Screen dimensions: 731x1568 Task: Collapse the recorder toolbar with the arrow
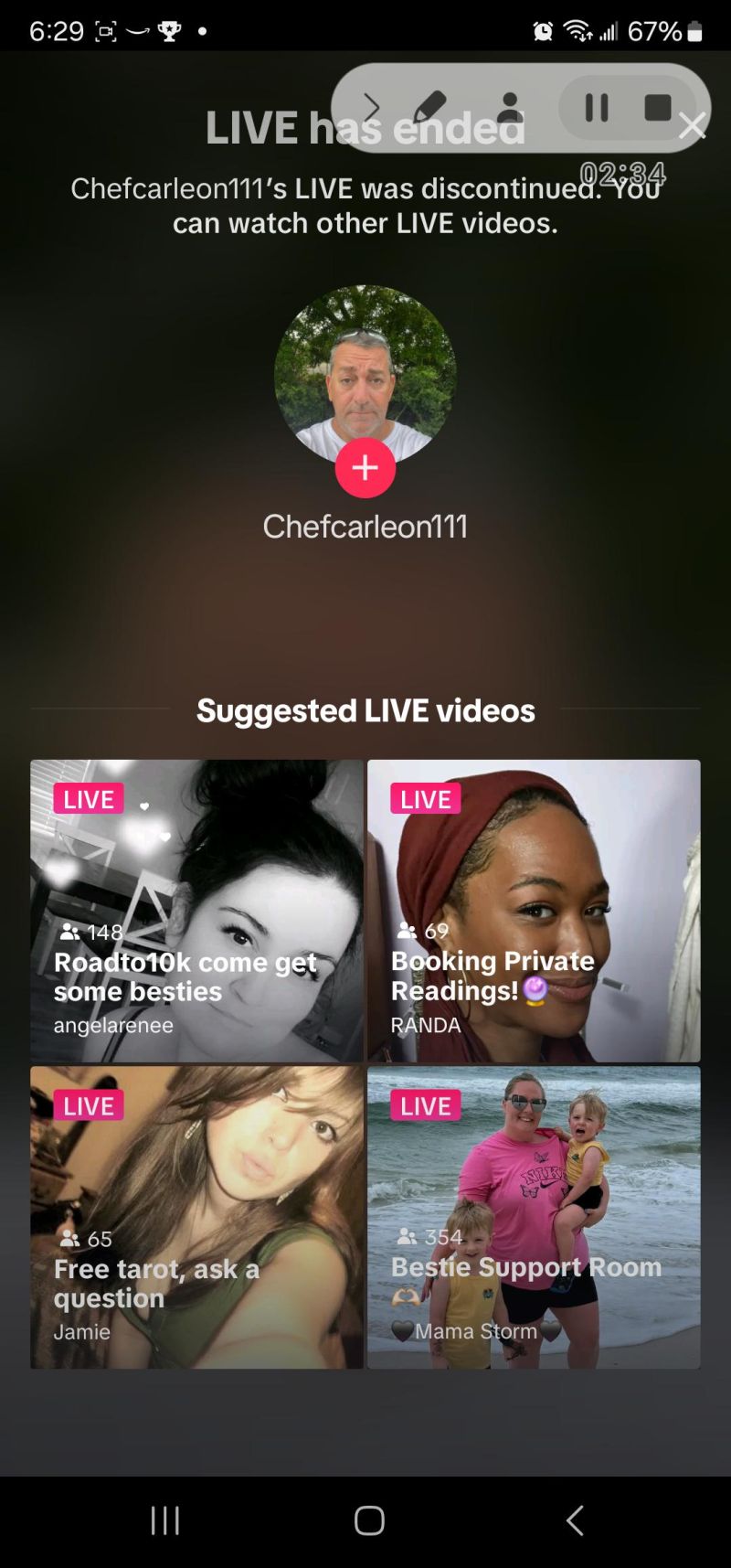click(371, 108)
